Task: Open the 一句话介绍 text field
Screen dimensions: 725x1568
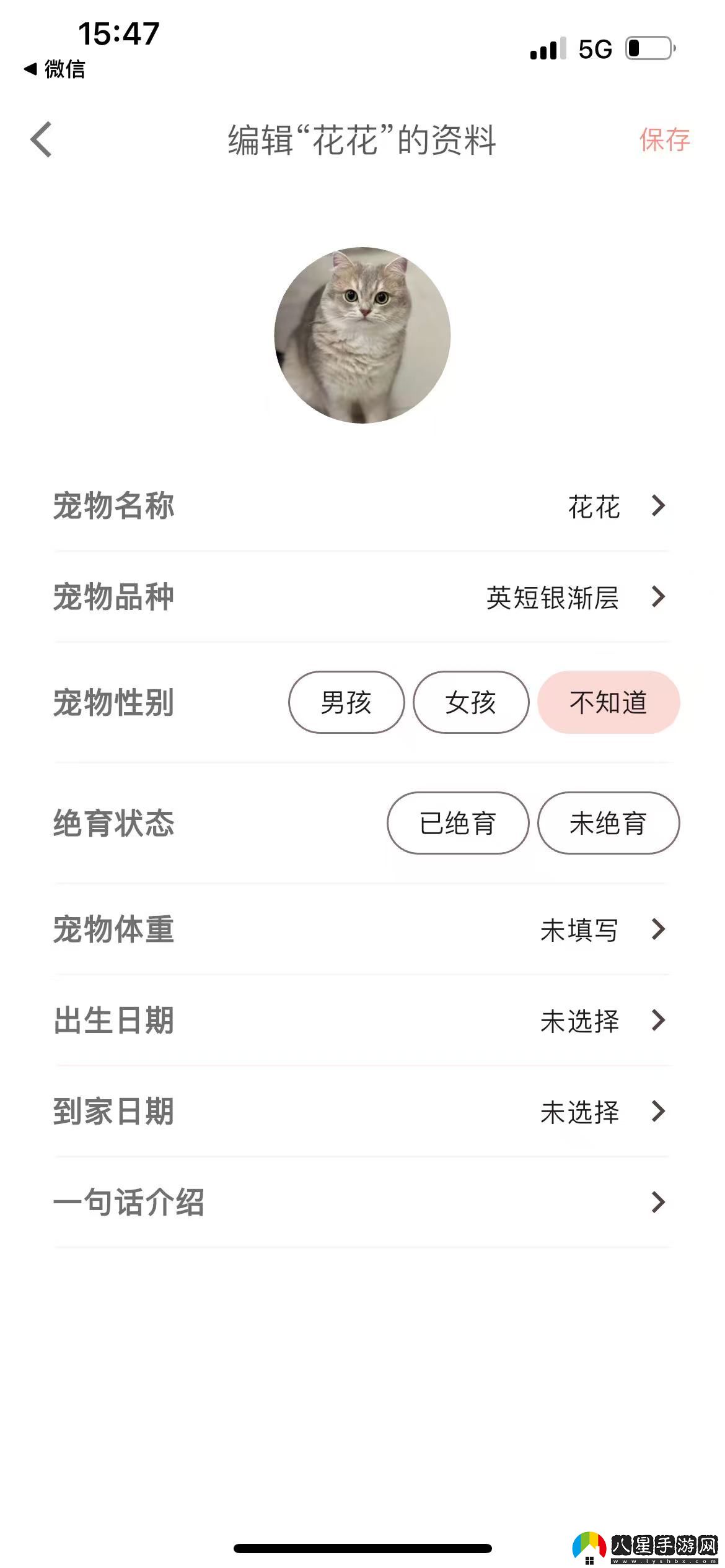Action: (x=362, y=1200)
